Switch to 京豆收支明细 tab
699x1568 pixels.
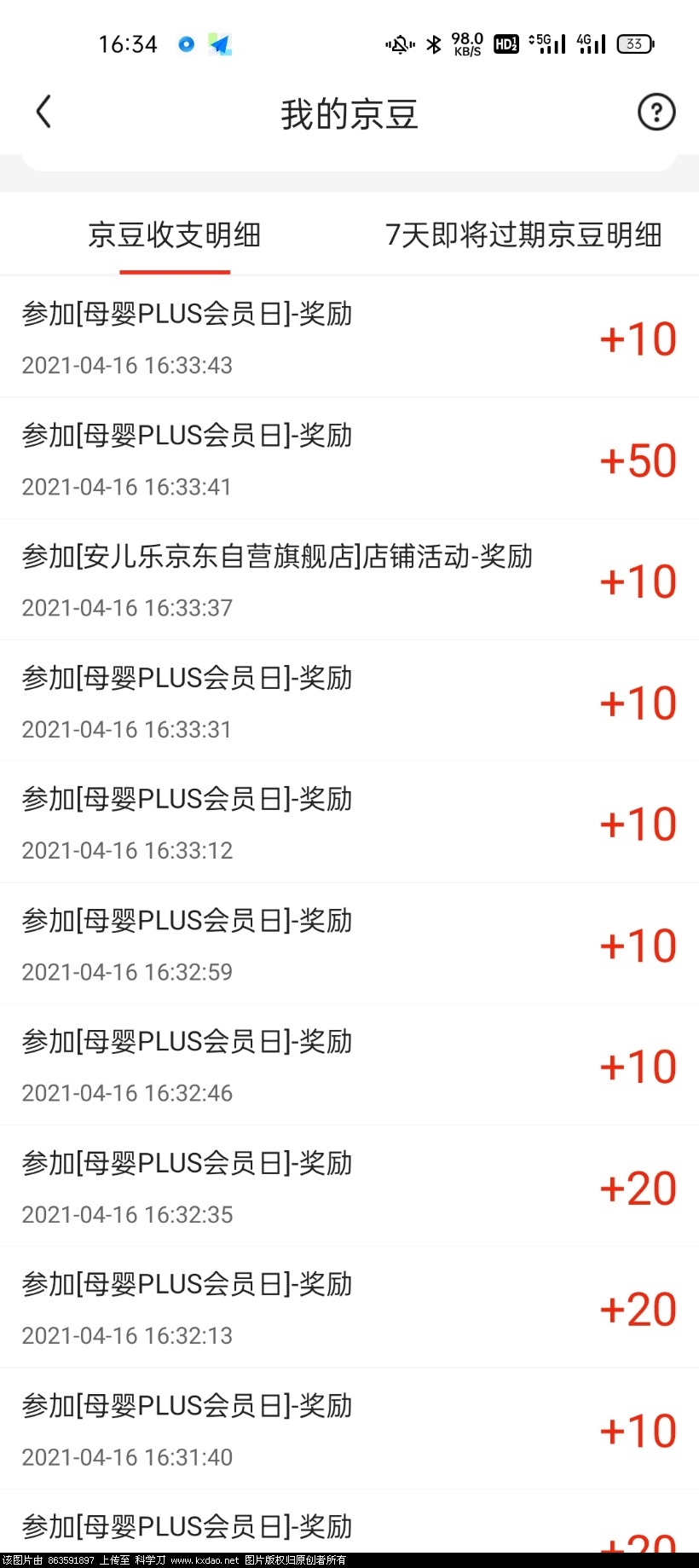click(175, 235)
